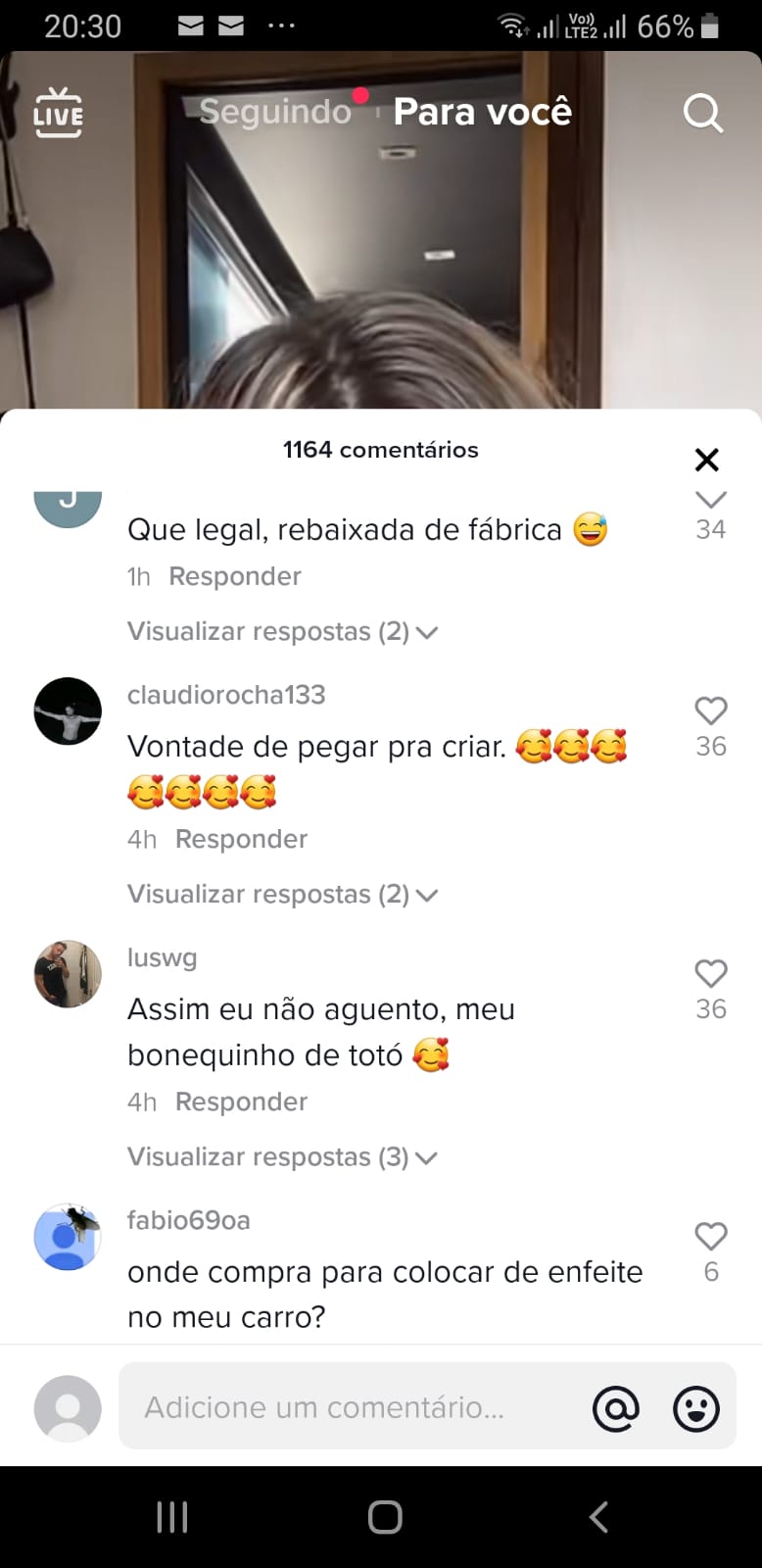Close the comments panel
Viewport: 762px width, 1568px height.
707,460
